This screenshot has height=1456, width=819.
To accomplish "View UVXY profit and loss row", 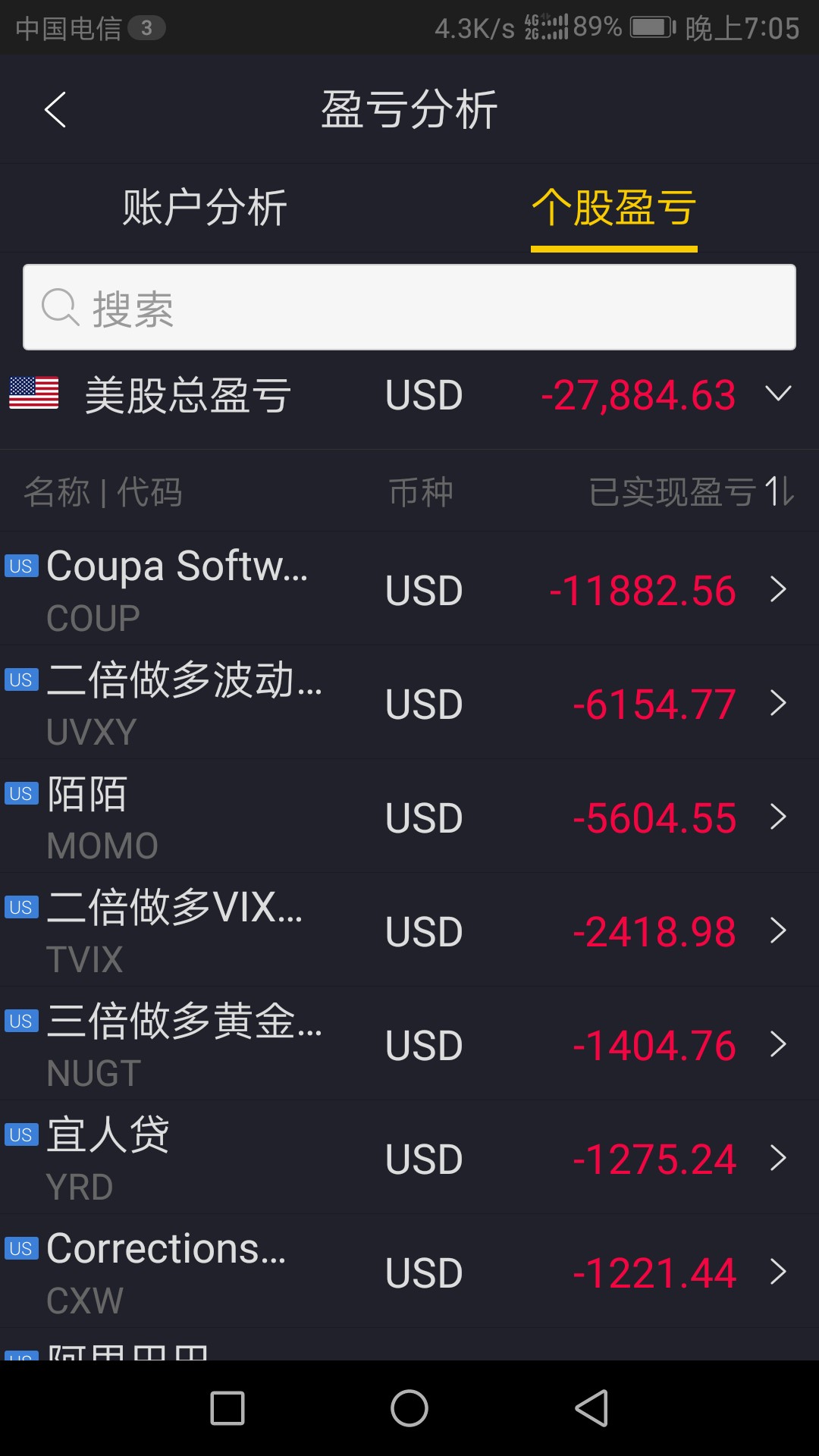I will (x=409, y=703).
